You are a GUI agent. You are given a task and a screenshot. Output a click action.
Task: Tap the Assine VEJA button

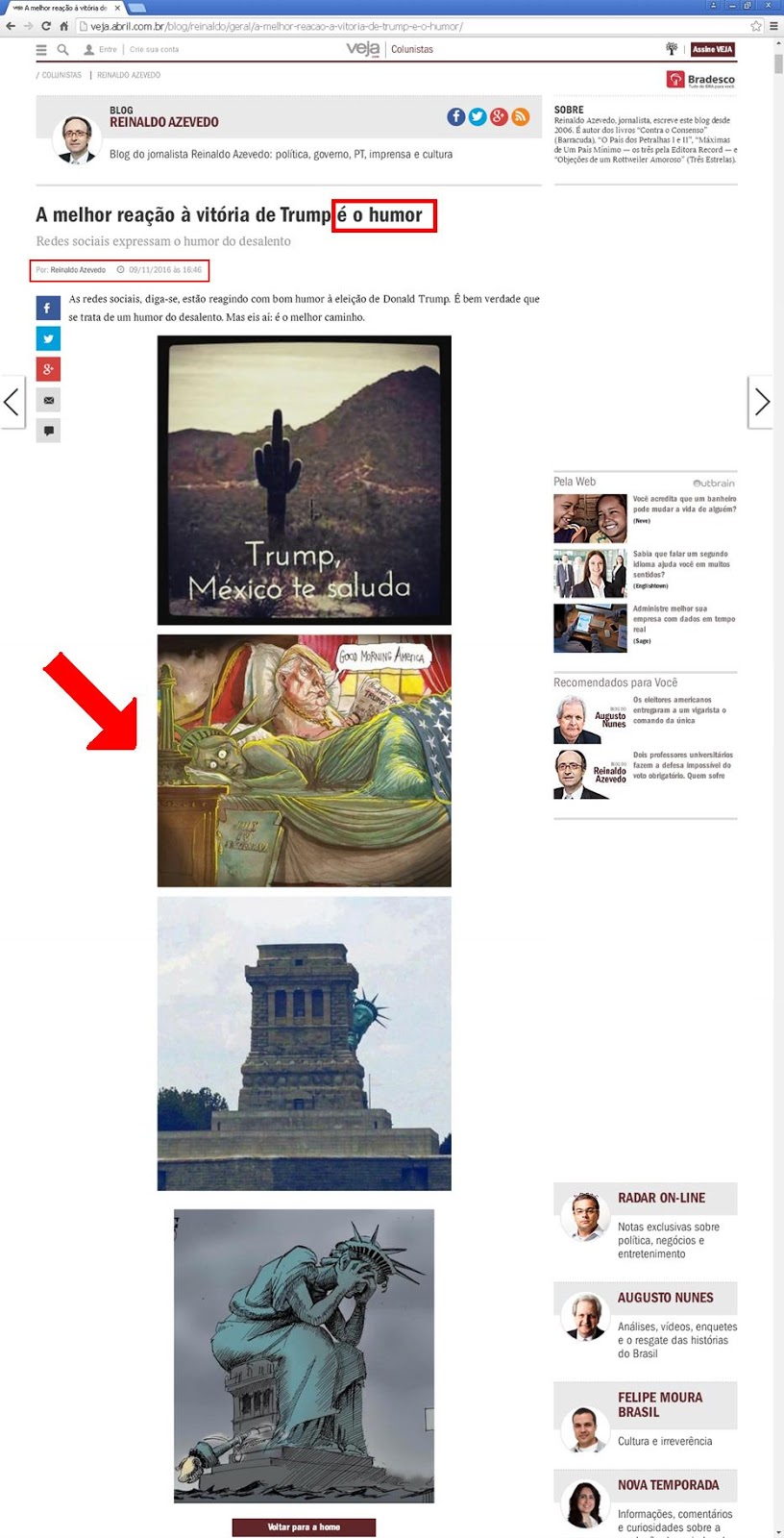click(x=712, y=49)
